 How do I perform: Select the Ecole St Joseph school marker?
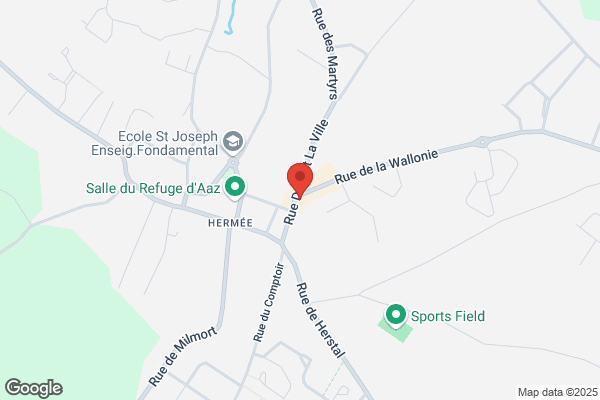point(233,143)
